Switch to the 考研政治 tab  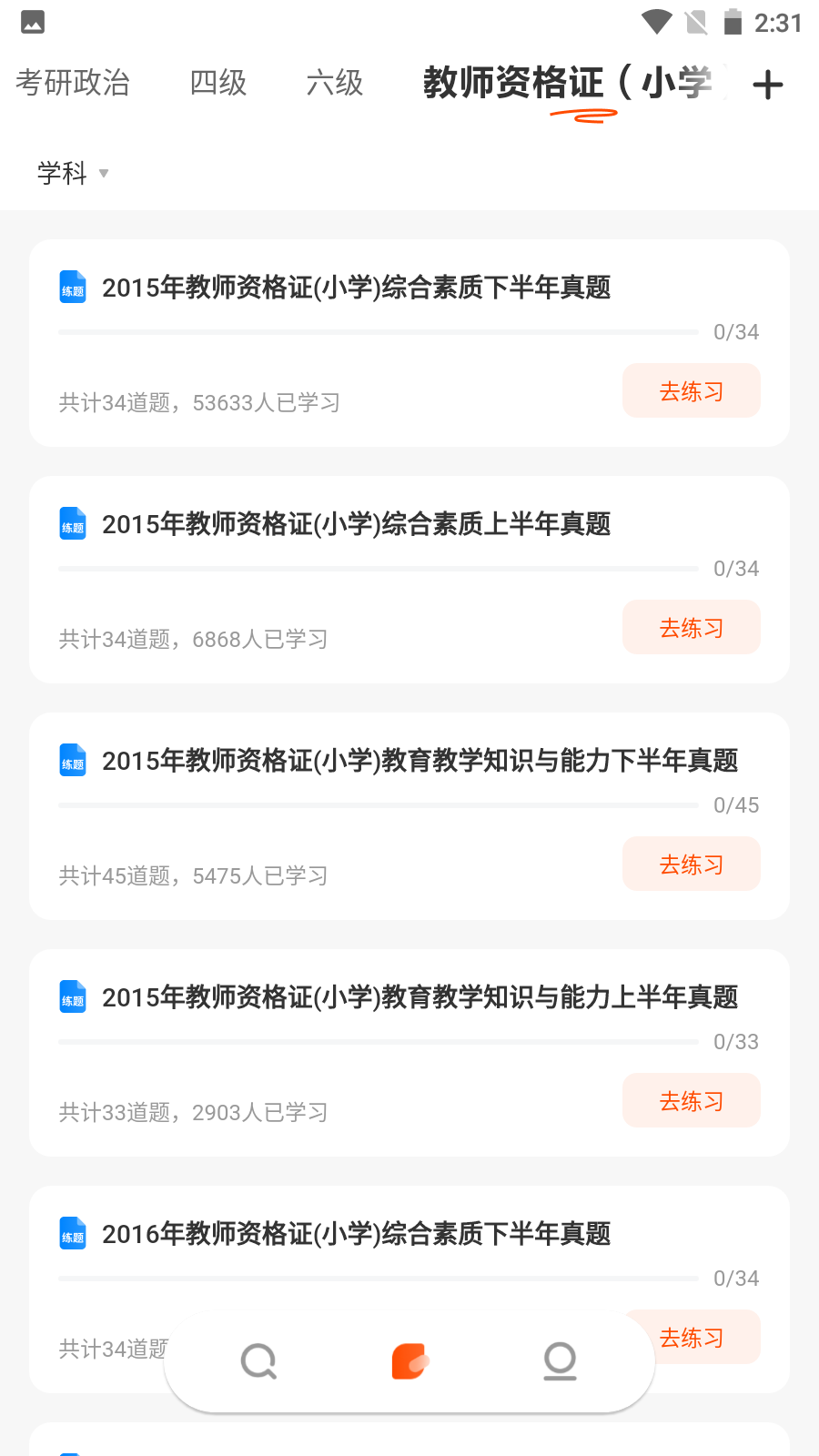point(73,83)
